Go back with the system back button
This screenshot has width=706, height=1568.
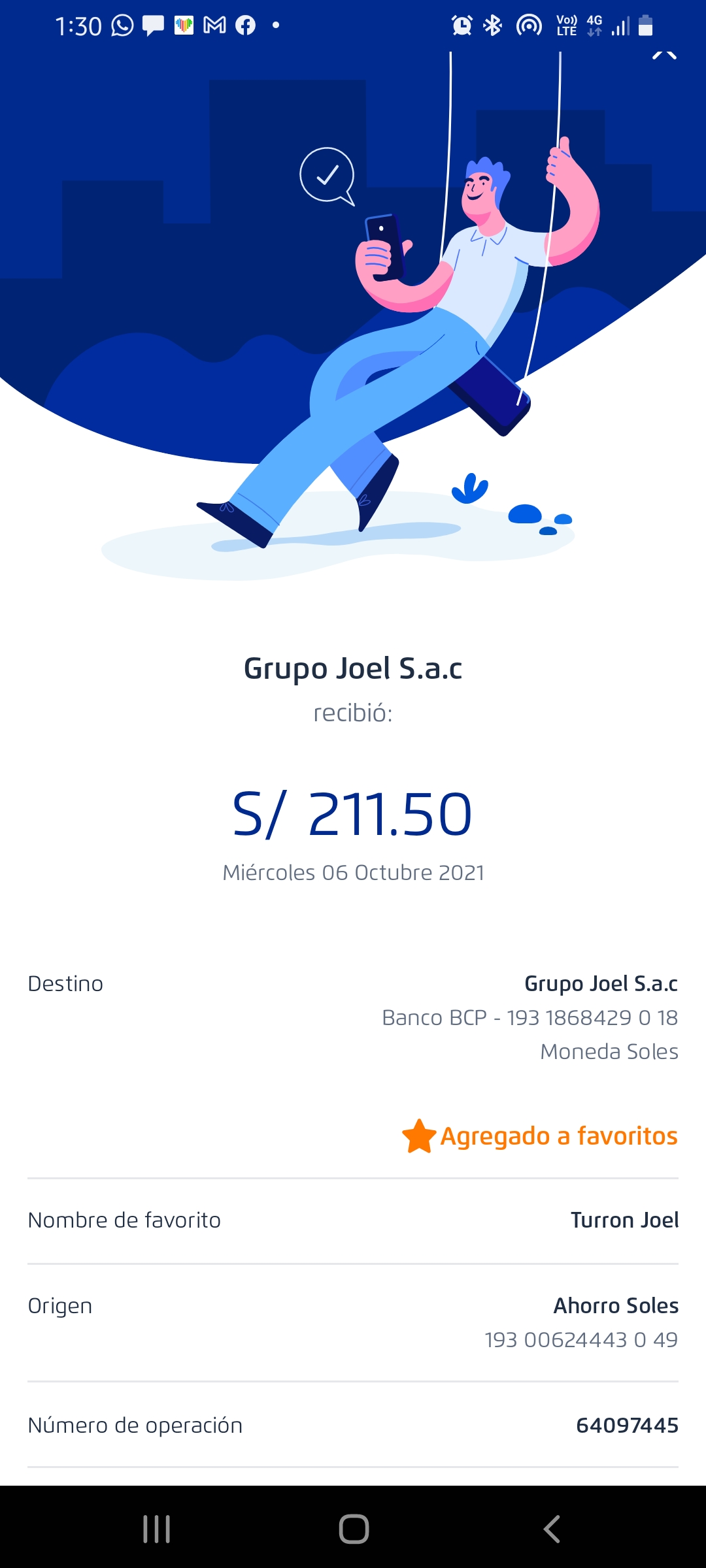tap(552, 1529)
